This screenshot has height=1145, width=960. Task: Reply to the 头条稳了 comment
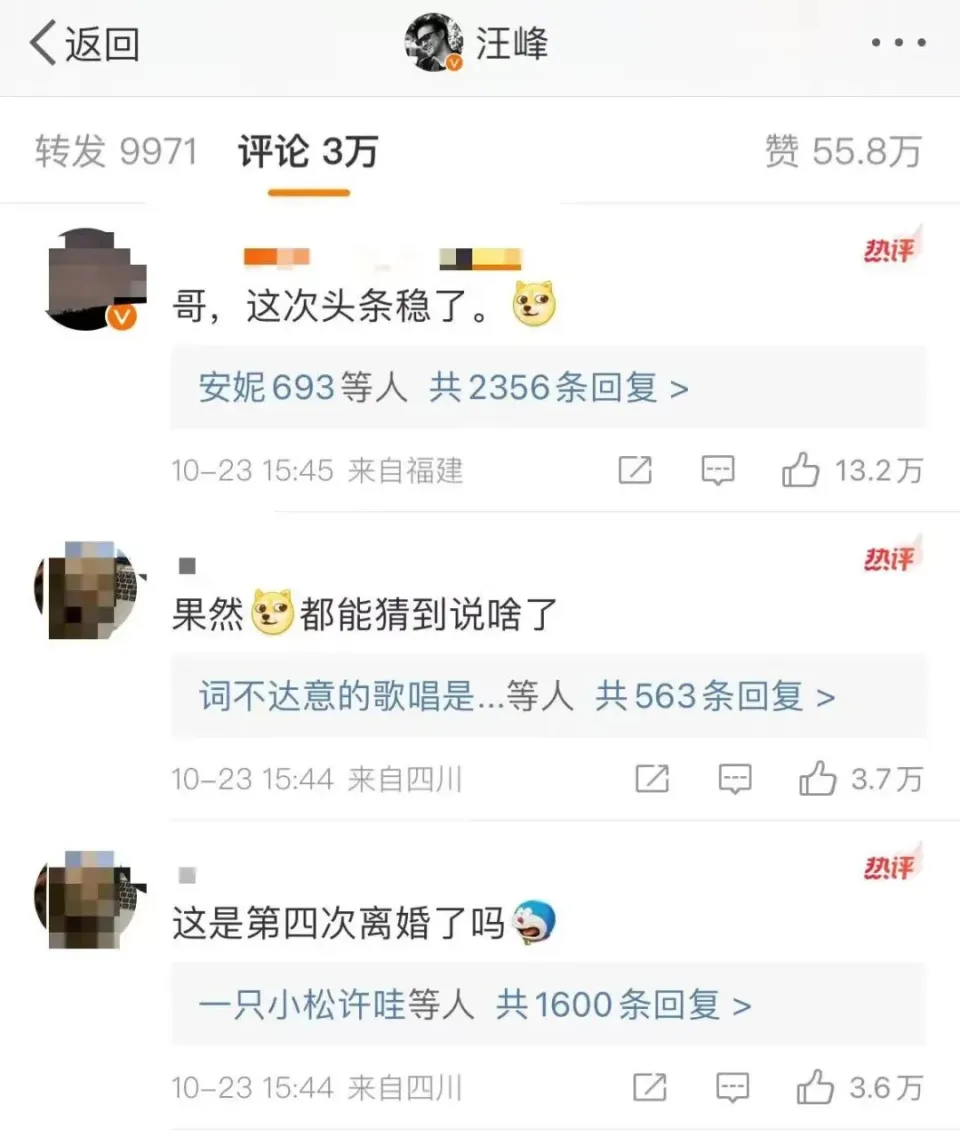(718, 470)
